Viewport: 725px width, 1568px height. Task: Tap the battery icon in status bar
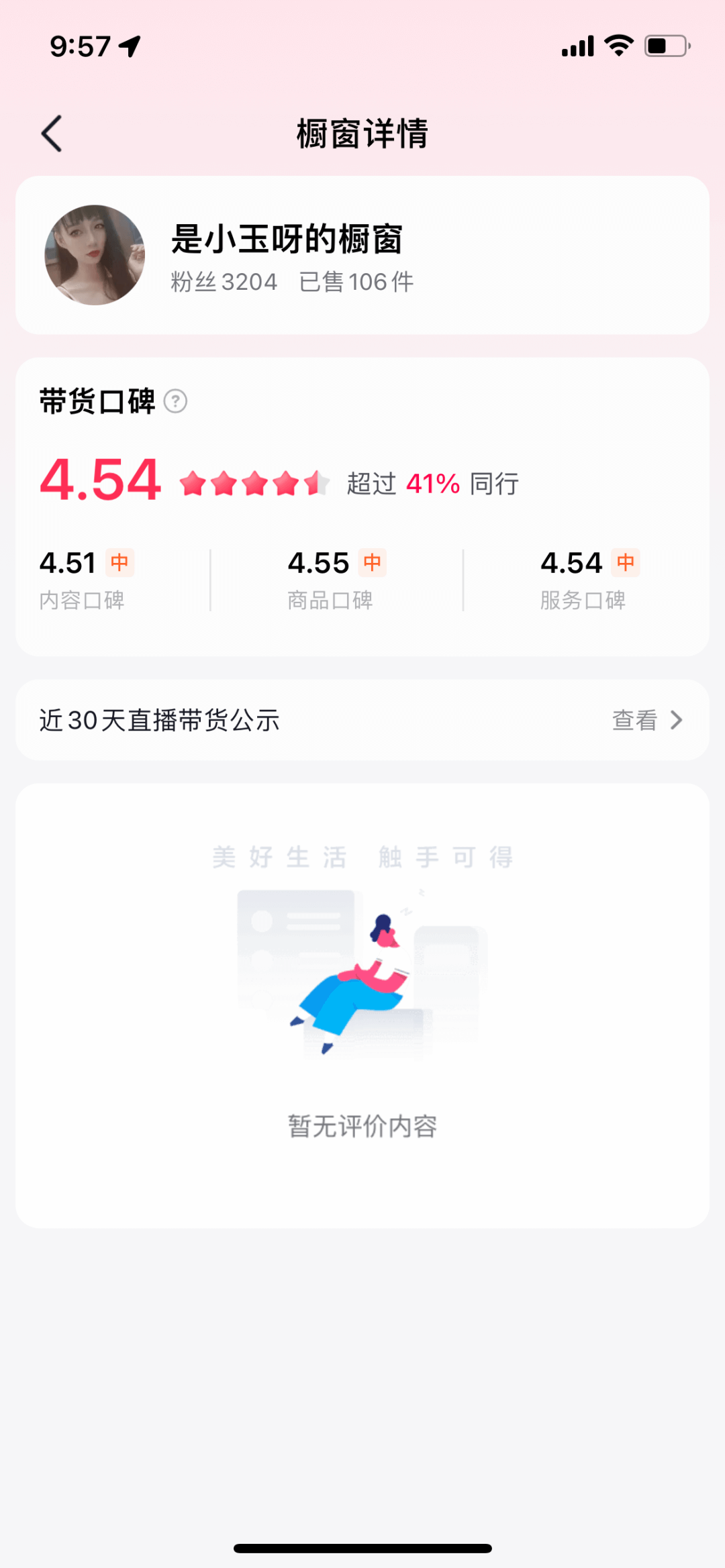tap(663, 46)
